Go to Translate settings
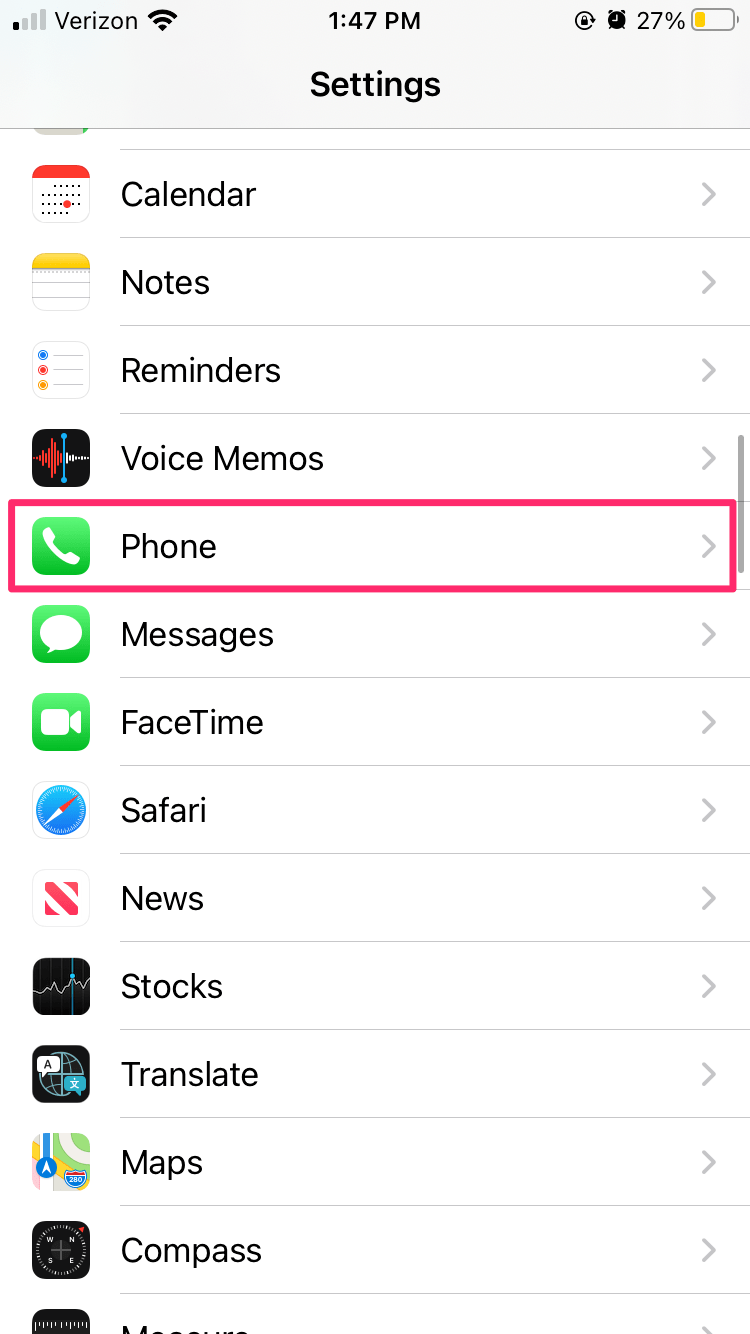The height and width of the screenshot is (1334, 750). tap(375, 1074)
